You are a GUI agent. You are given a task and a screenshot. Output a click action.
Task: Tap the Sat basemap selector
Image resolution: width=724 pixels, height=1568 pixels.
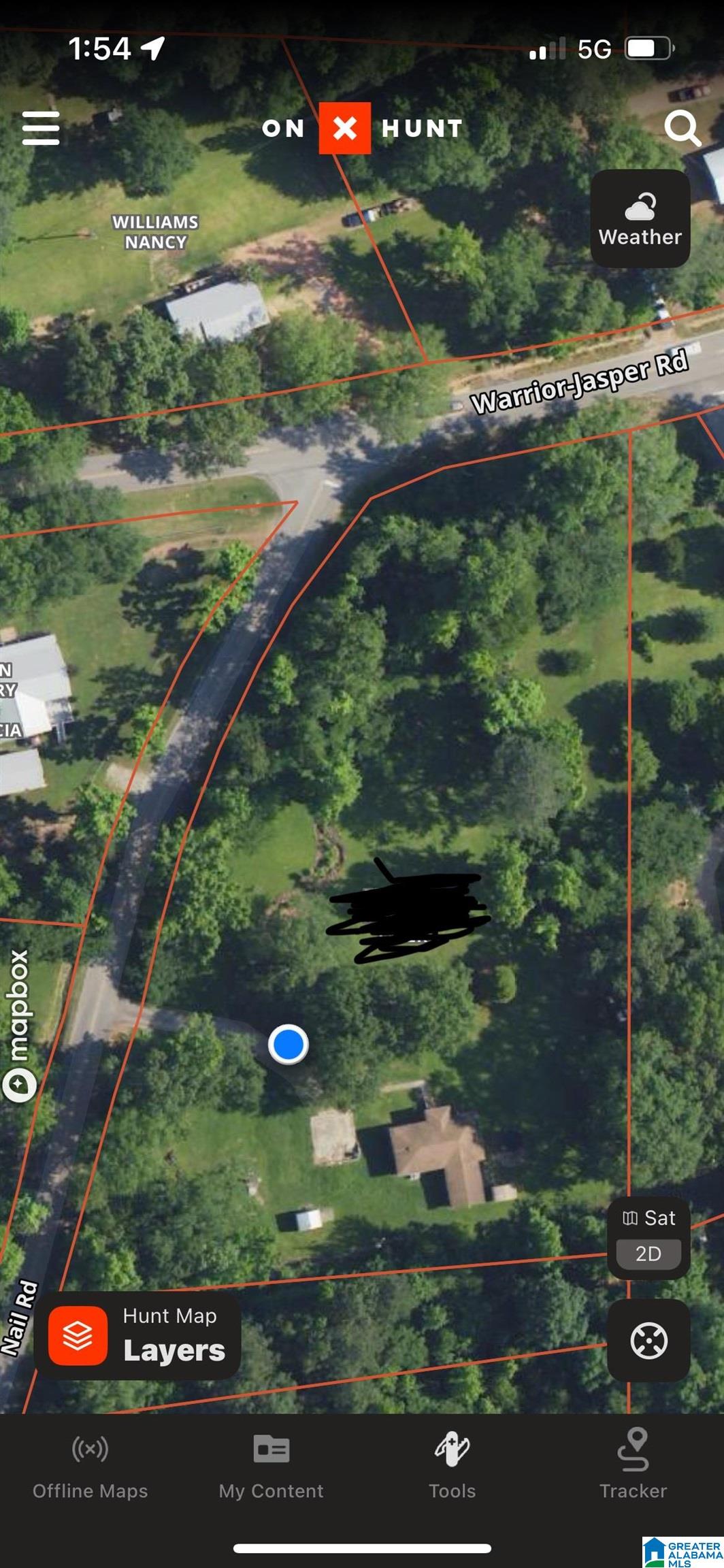[x=648, y=1218]
